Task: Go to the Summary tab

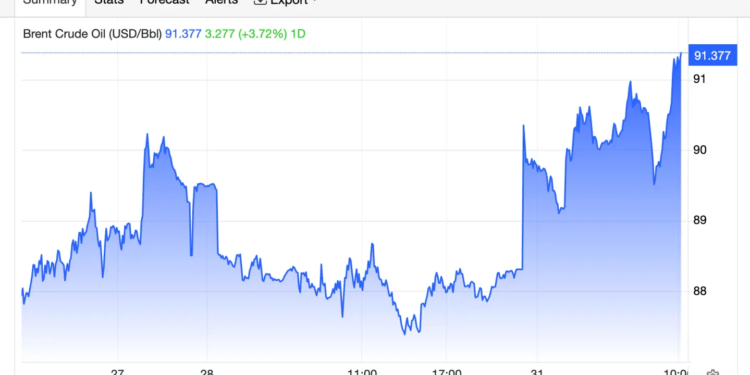Action: tap(50, 3)
